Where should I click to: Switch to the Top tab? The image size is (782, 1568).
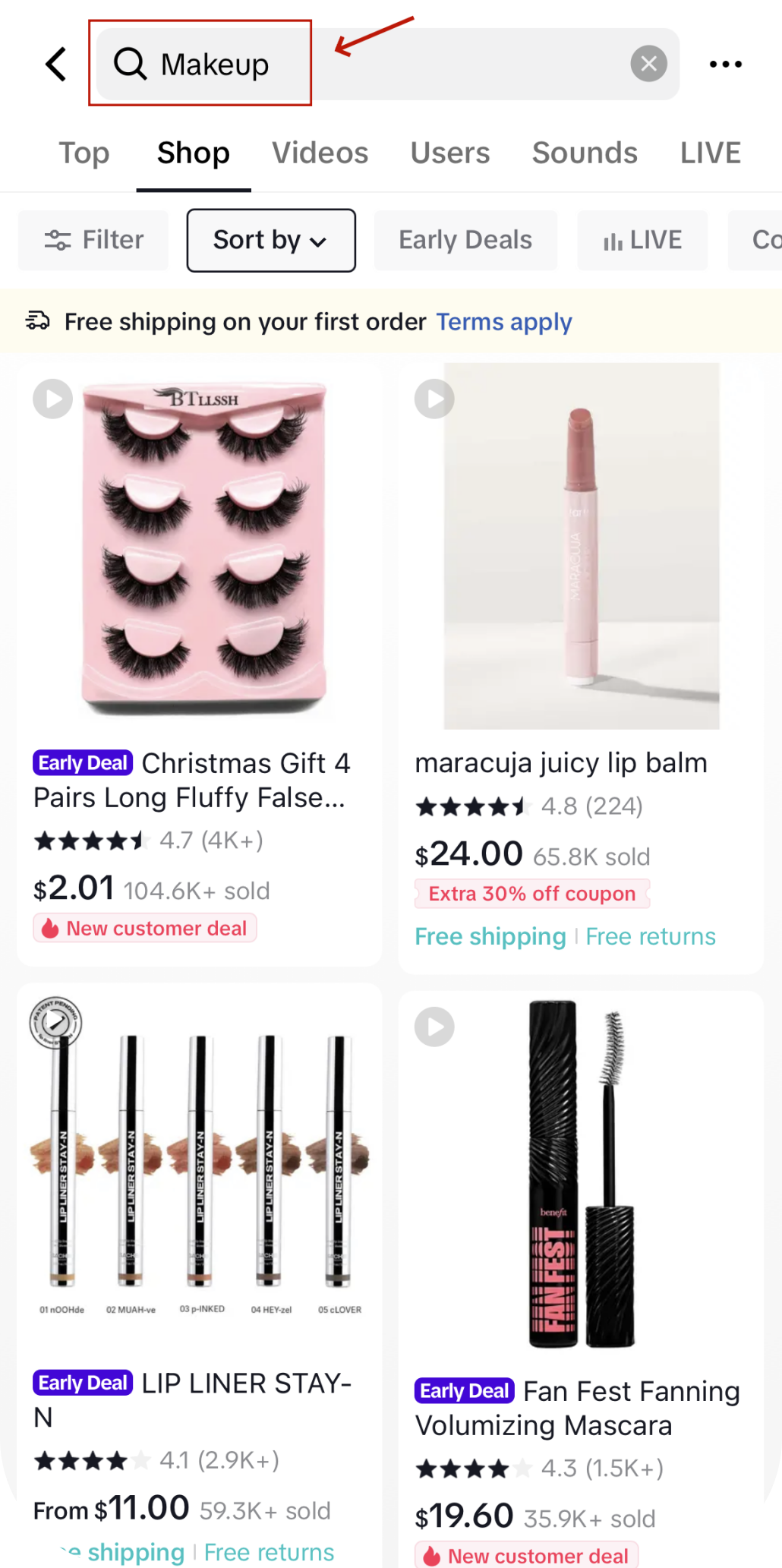pos(84,153)
